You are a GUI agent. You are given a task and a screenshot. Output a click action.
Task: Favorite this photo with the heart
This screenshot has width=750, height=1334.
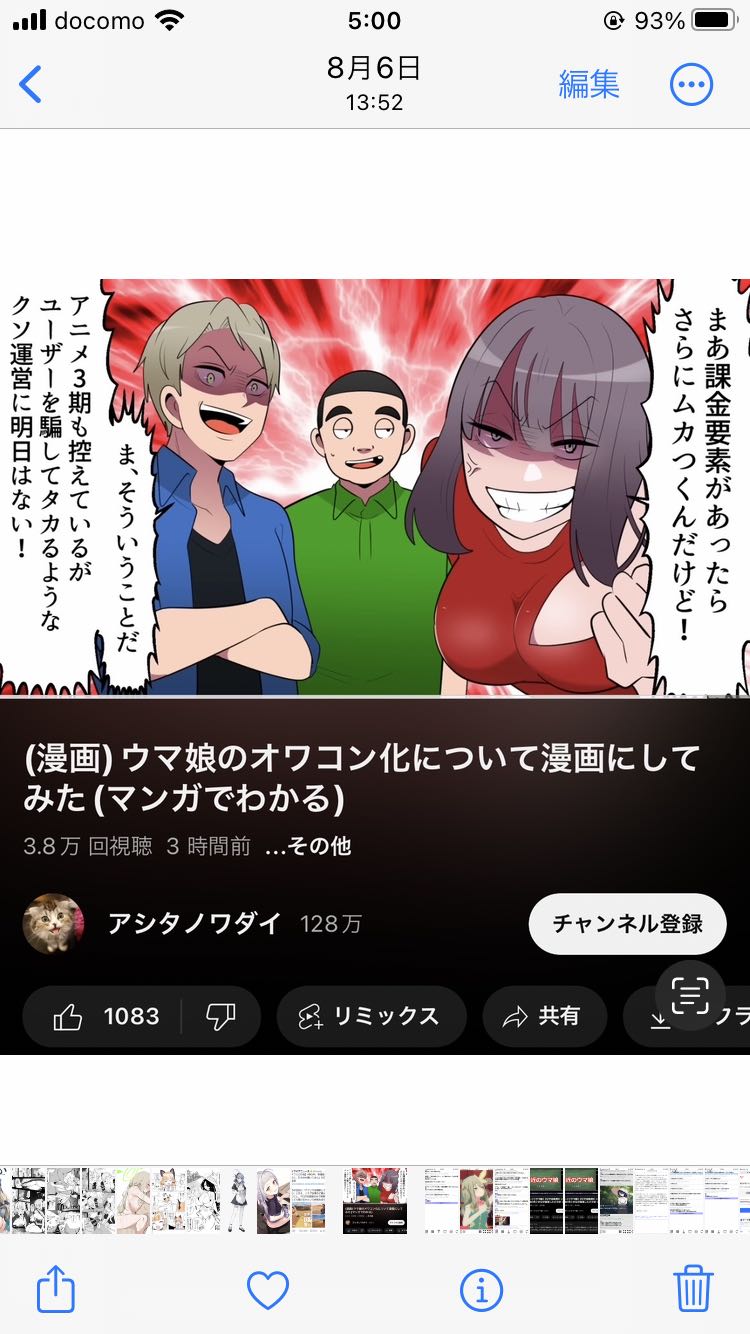(268, 1289)
